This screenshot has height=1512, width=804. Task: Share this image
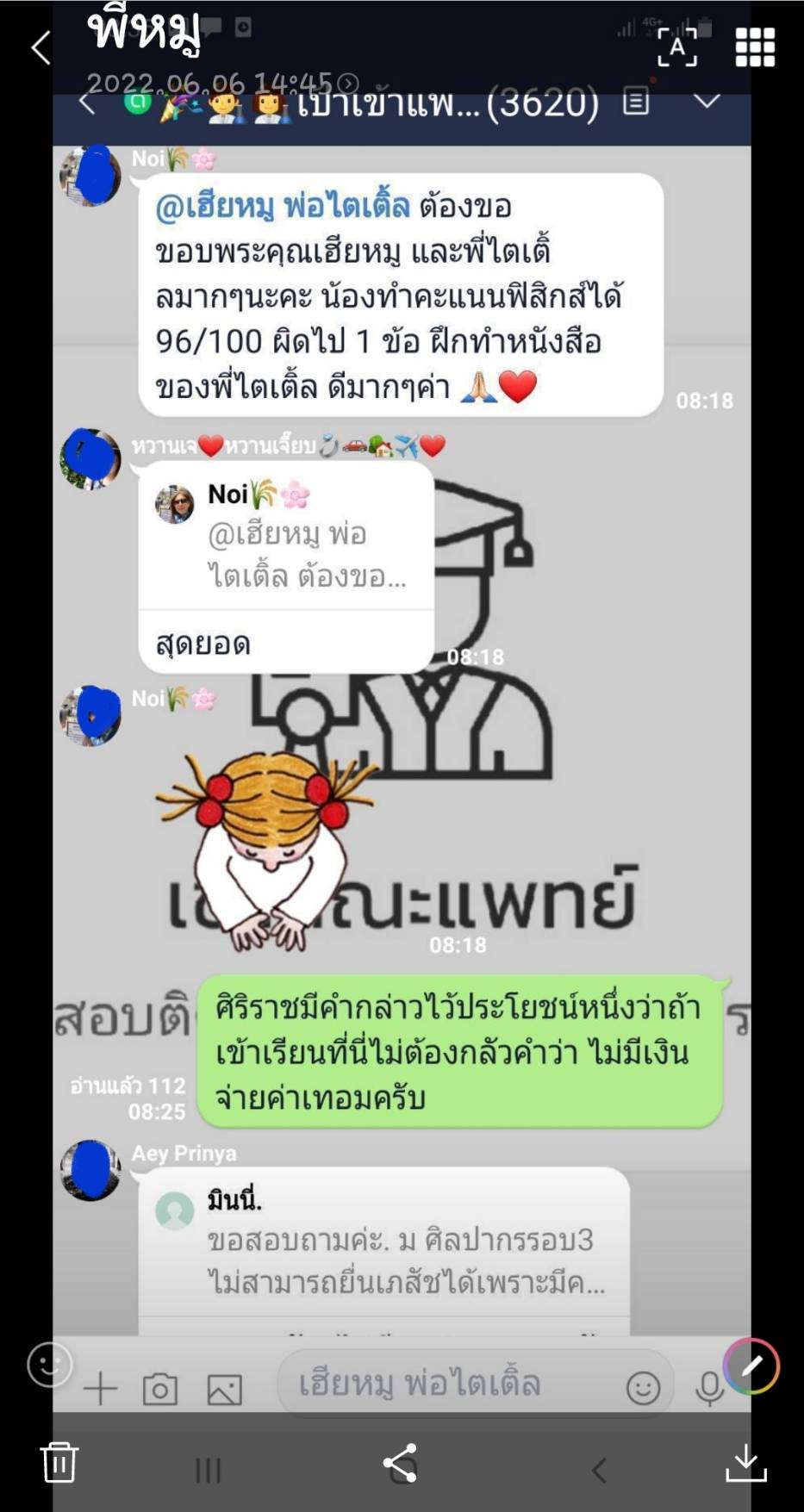pyautogui.click(x=401, y=1462)
